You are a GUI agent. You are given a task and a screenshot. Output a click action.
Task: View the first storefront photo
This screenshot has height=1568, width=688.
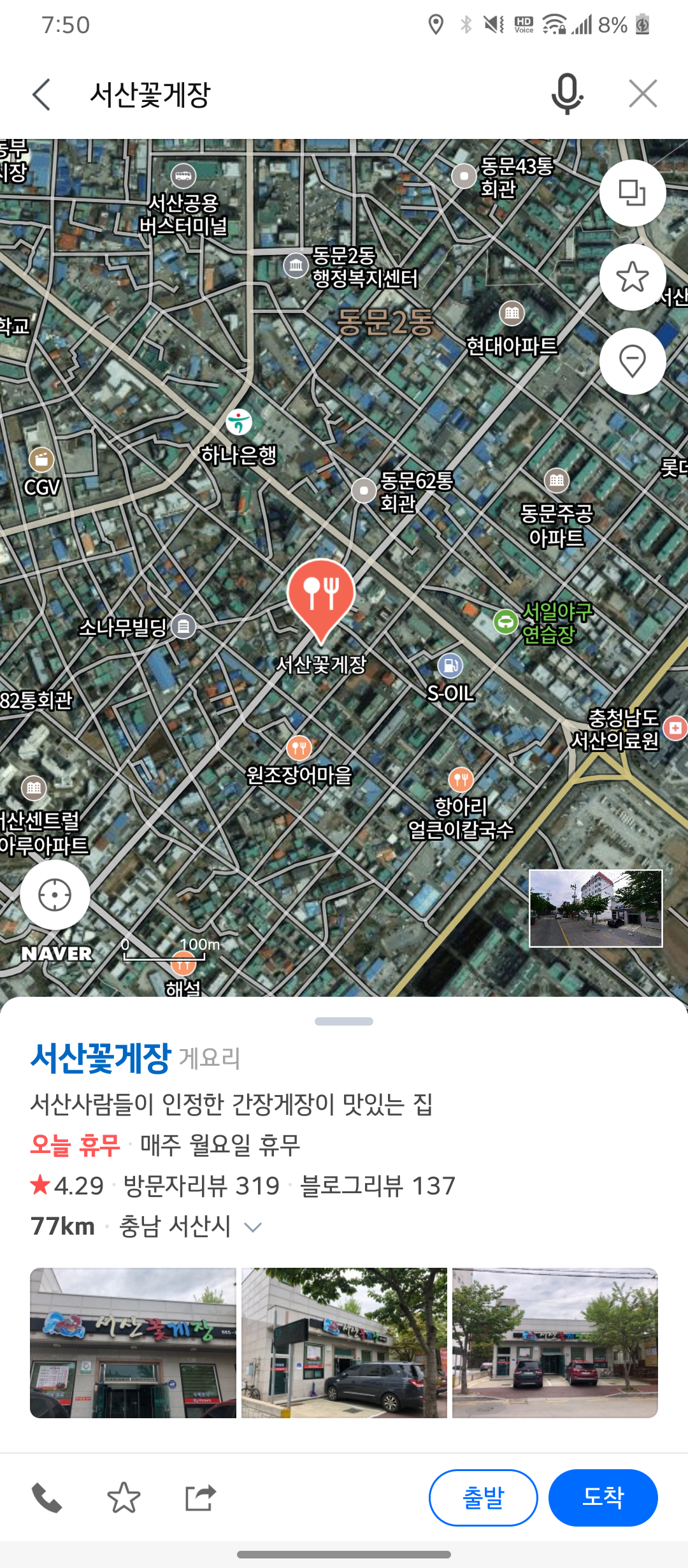[133, 1343]
